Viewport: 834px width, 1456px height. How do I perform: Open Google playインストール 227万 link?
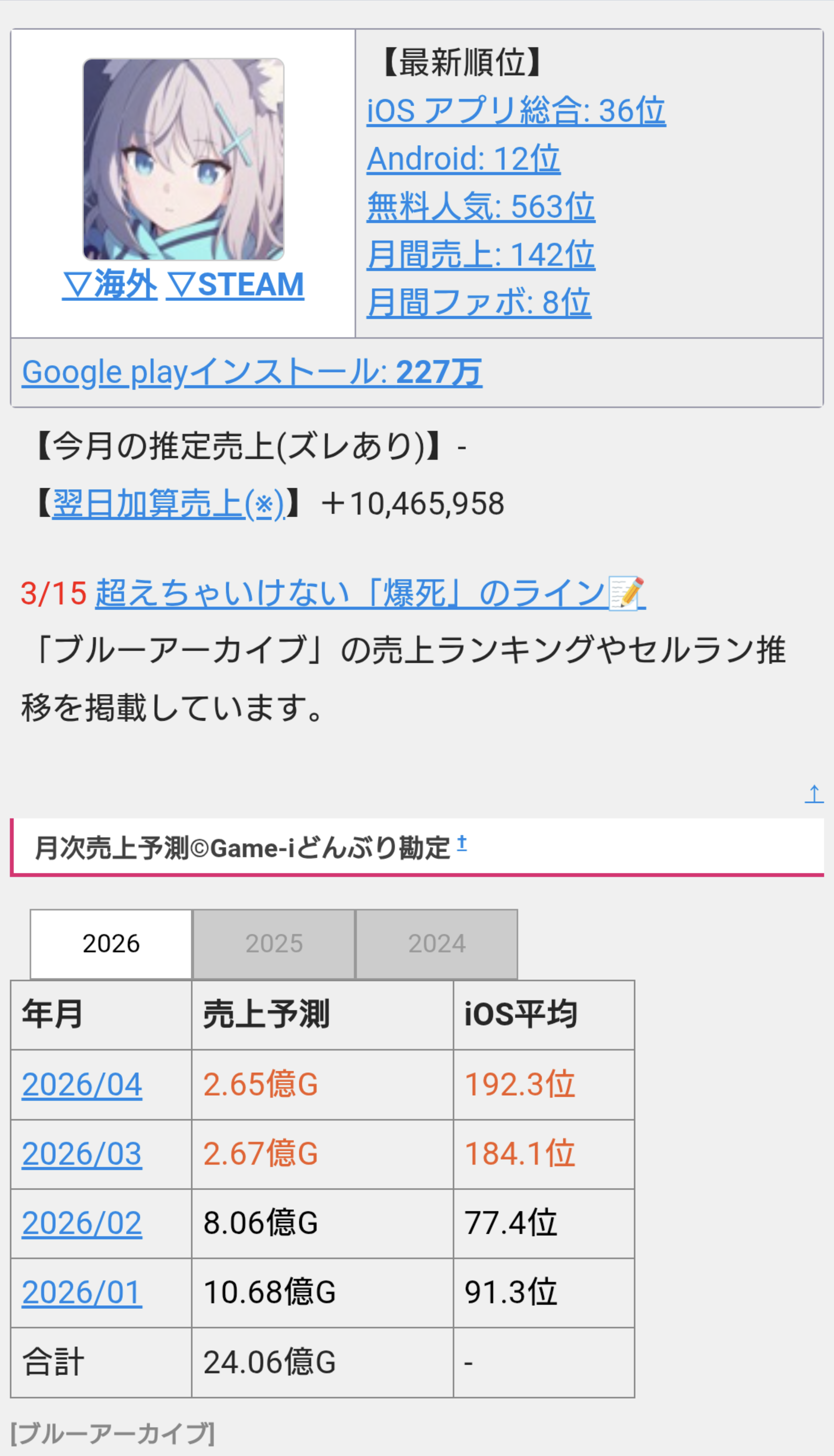tap(252, 373)
